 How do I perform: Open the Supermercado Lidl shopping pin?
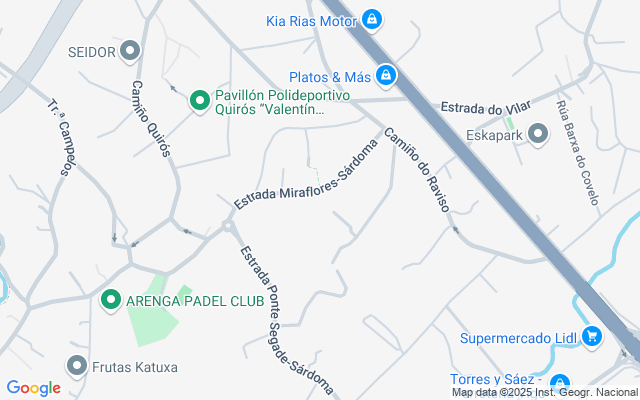(x=591, y=338)
